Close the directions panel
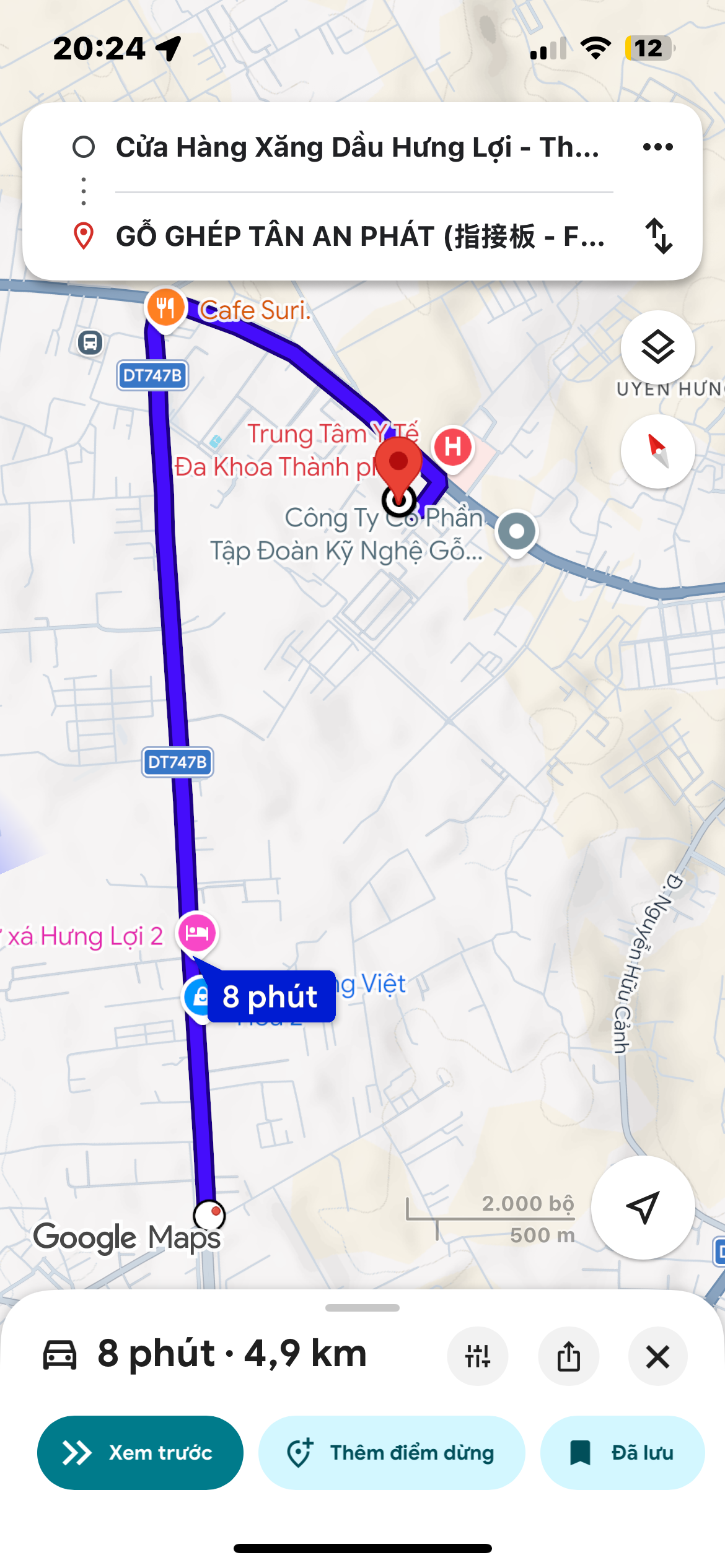Viewport: 725px width, 1568px height. [x=657, y=1356]
